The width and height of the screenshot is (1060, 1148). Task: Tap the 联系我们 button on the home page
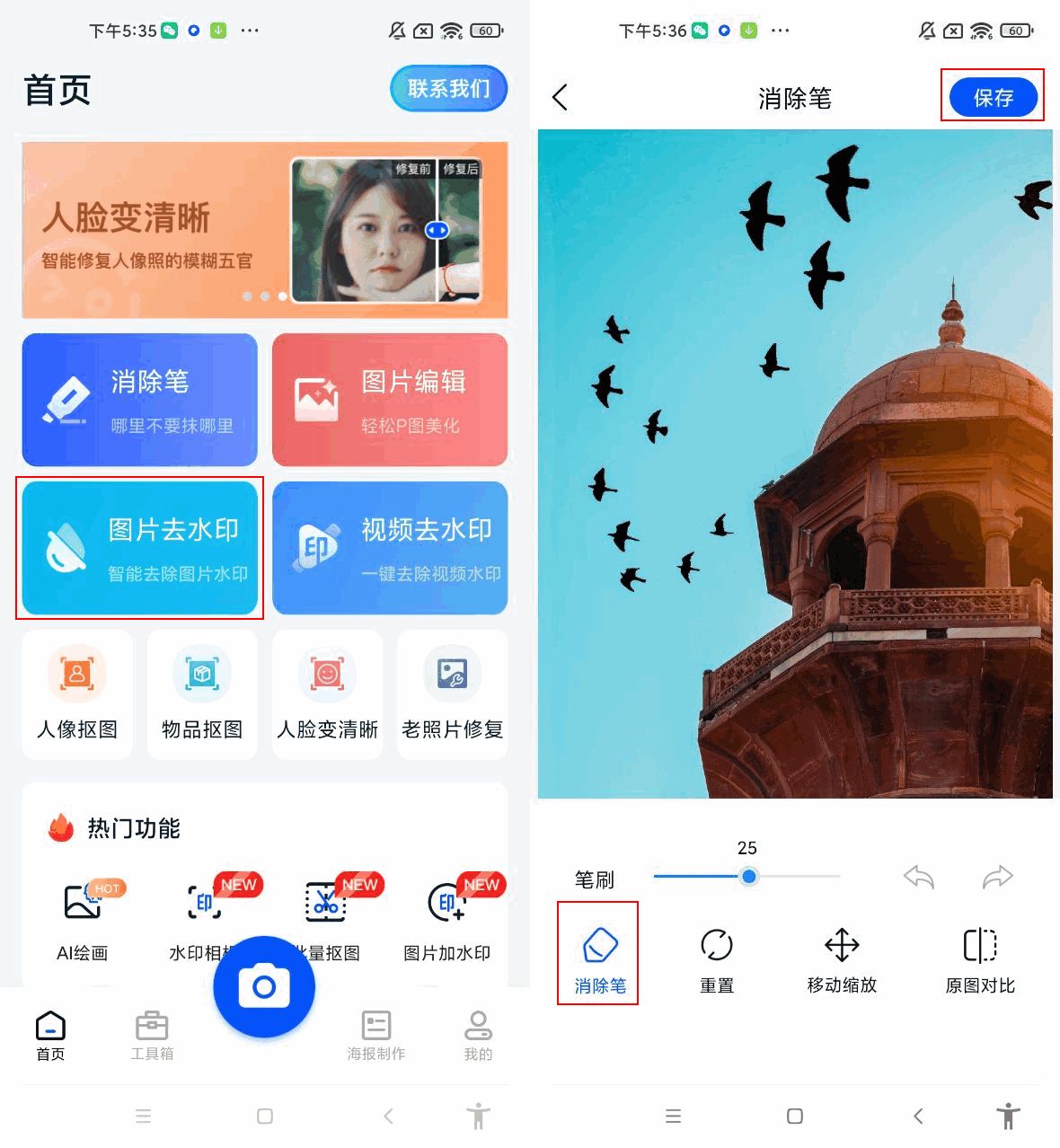point(448,88)
